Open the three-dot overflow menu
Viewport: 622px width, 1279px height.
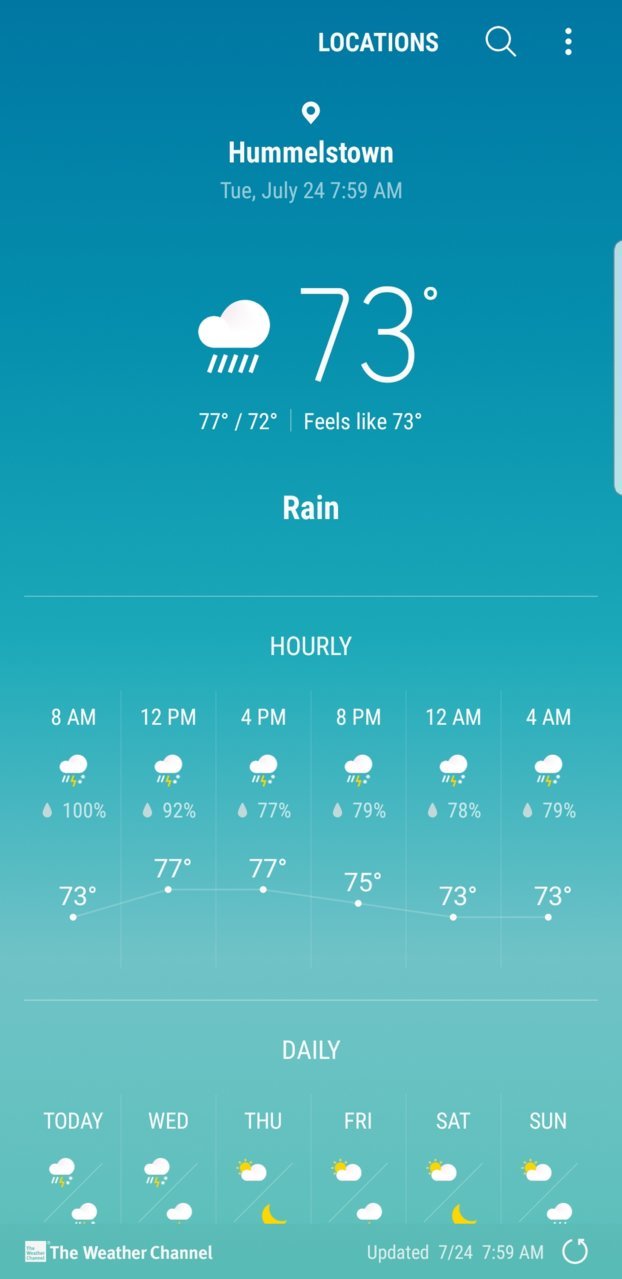[568, 42]
